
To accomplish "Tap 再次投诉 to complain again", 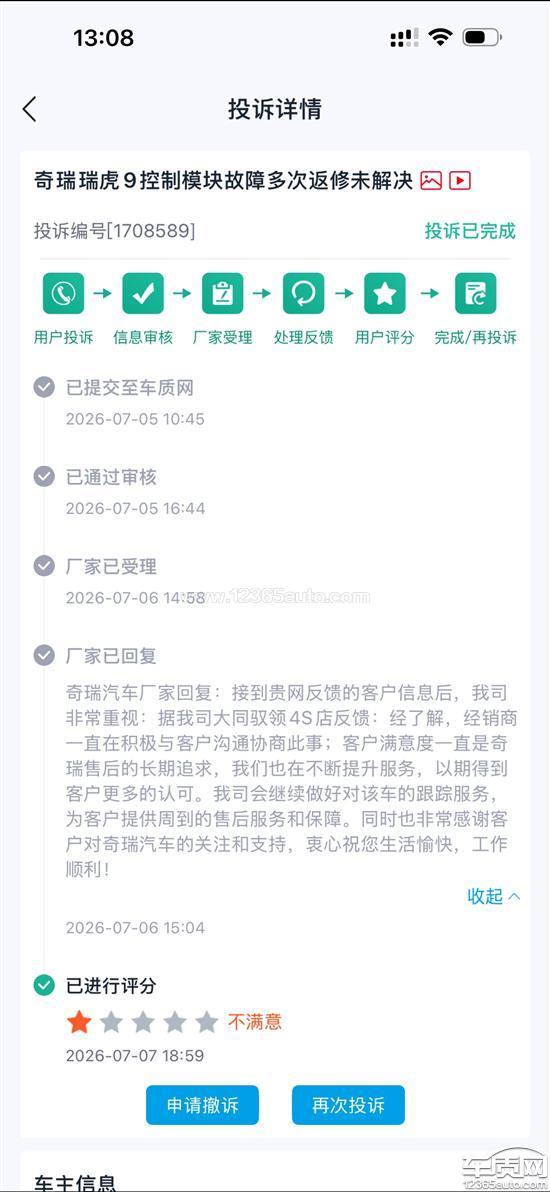I will (x=348, y=1105).
